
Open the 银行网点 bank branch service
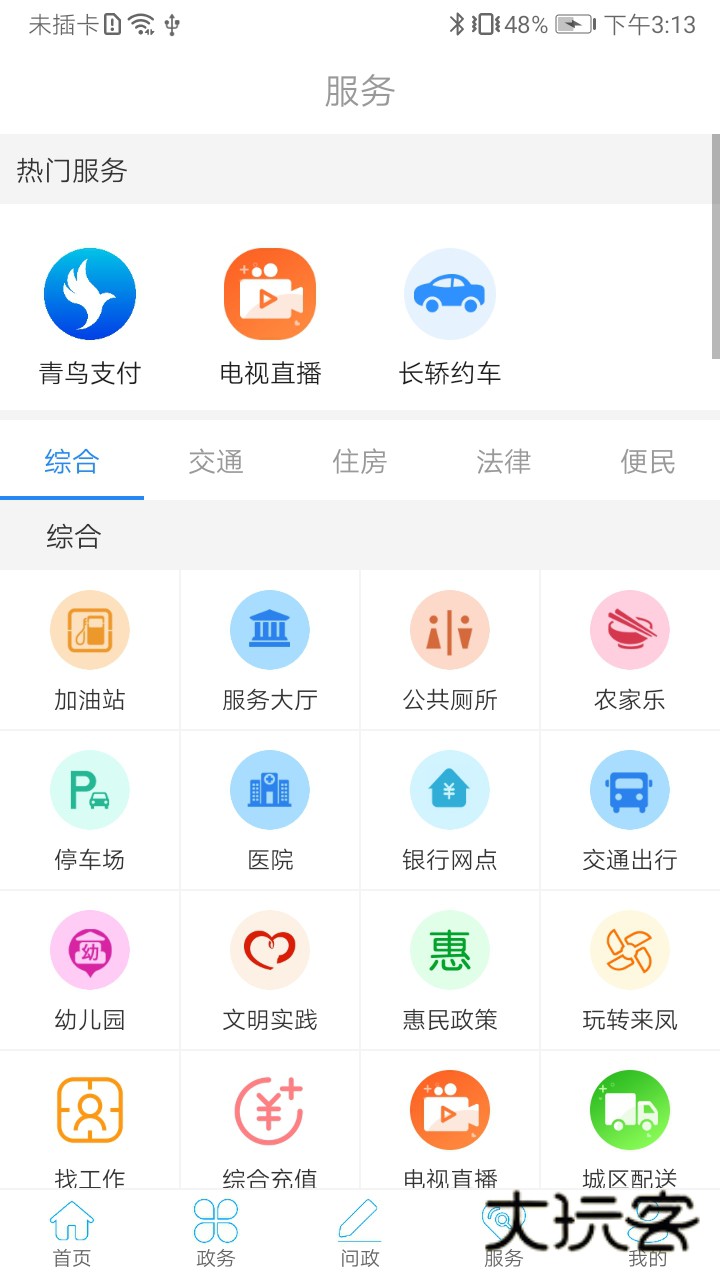pyautogui.click(x=449, y=810)
